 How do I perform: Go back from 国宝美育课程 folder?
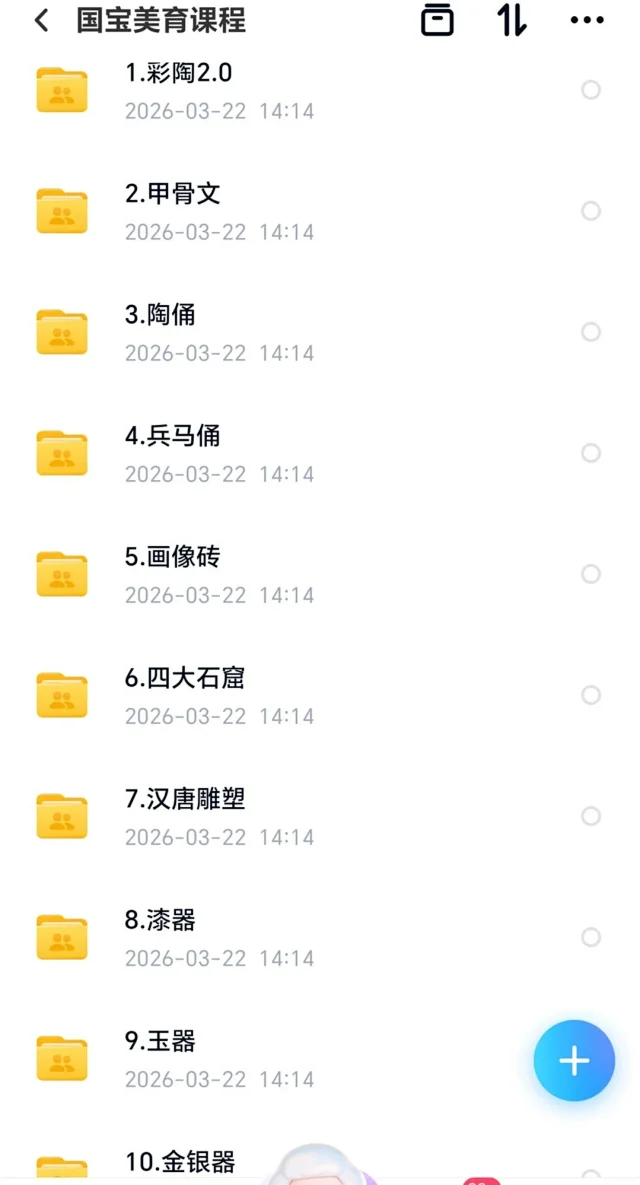click(x=41, y=21)
